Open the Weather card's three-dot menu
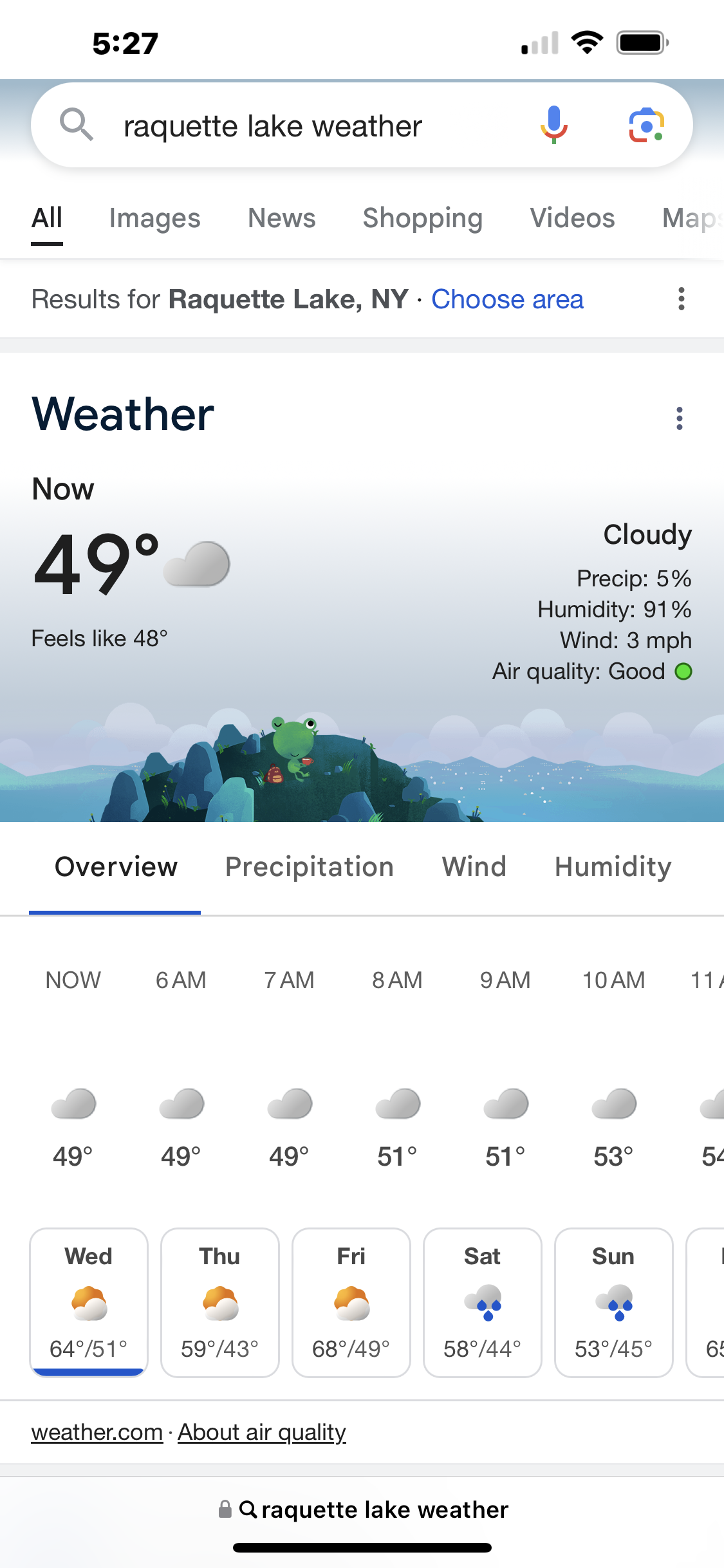 click(679, 418)
